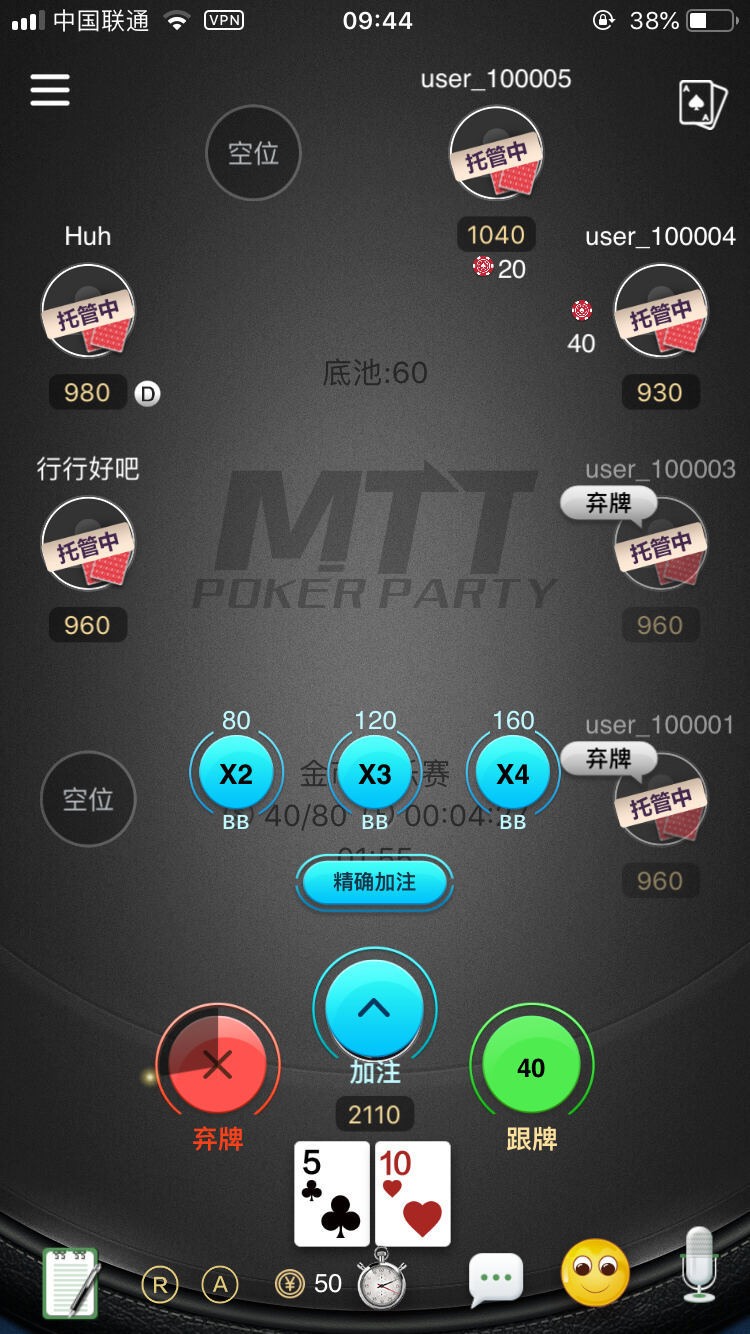Open the hamburger menu

50,90
